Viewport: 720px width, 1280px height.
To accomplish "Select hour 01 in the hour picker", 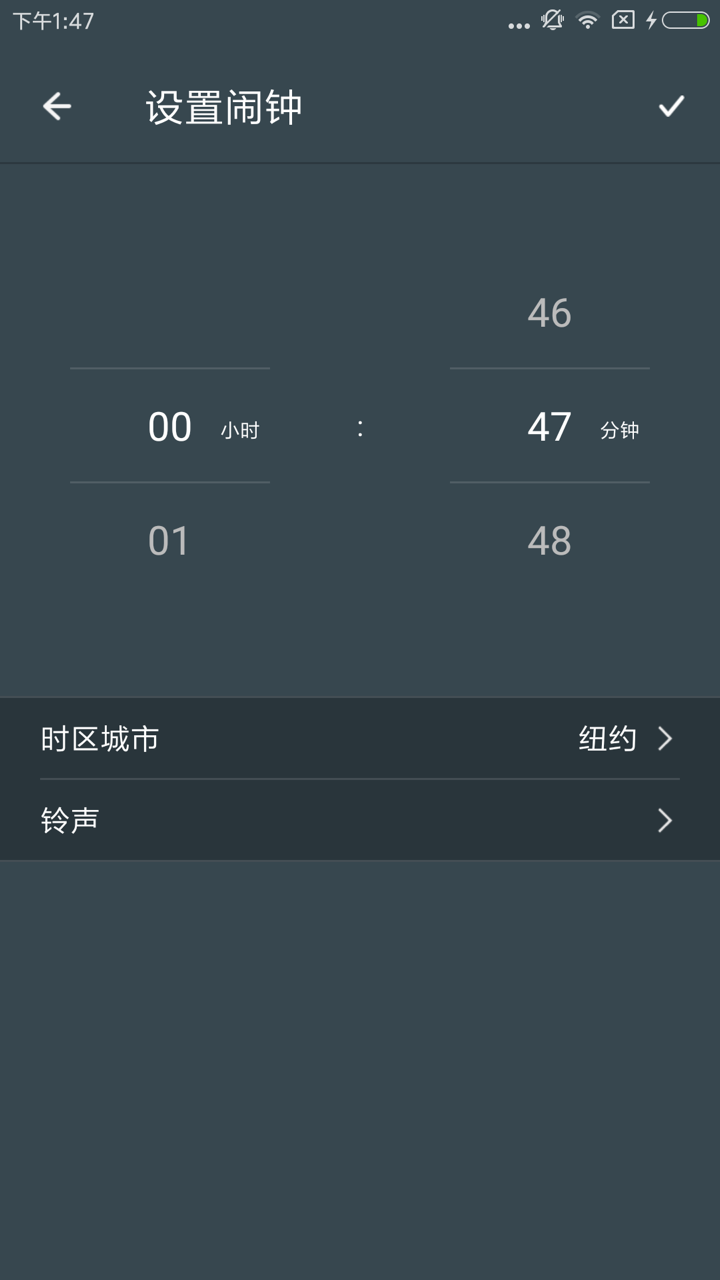I will (x=169, y=541).
